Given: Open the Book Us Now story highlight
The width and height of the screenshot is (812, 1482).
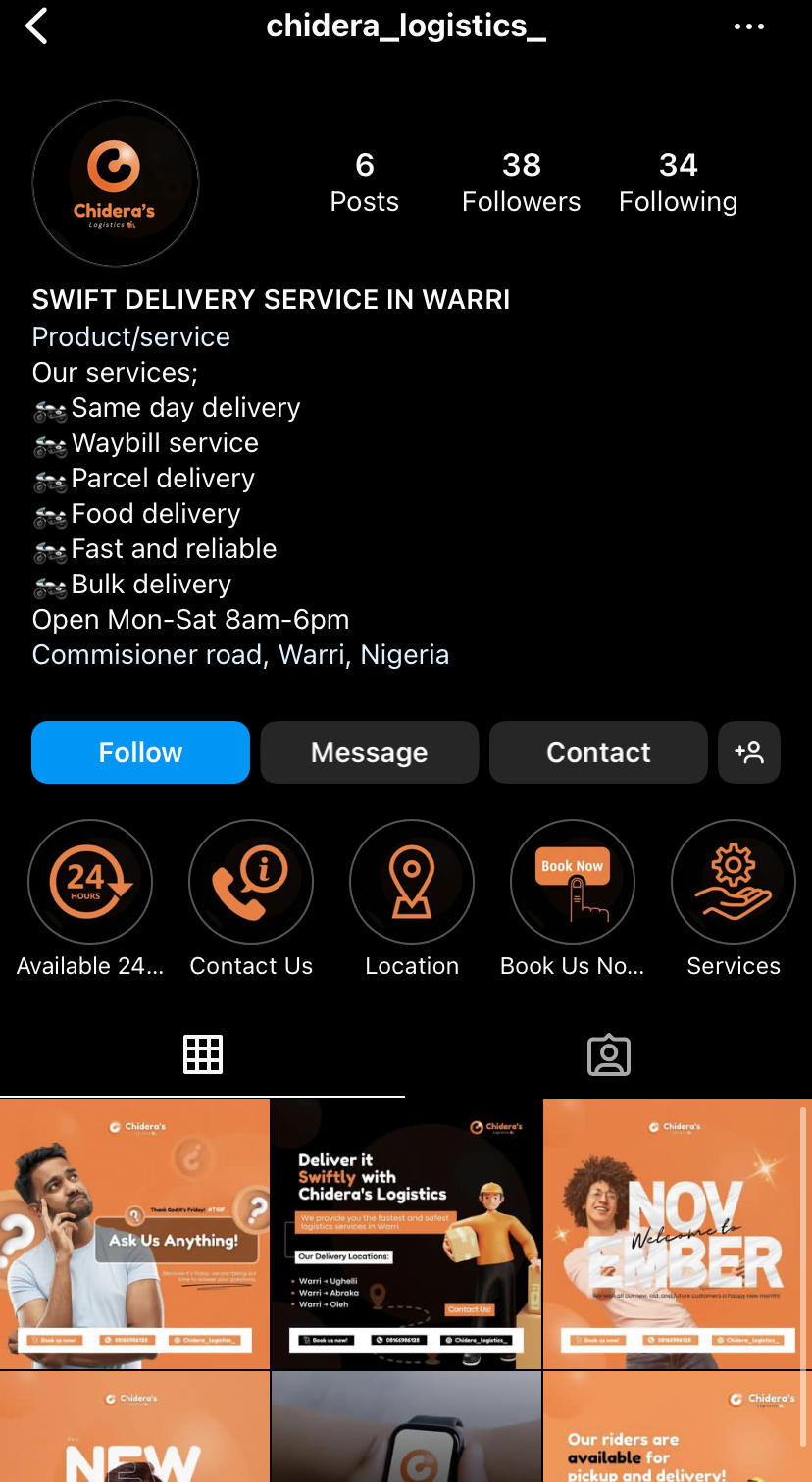Looking at the screenshot, I should coord(573,882).
